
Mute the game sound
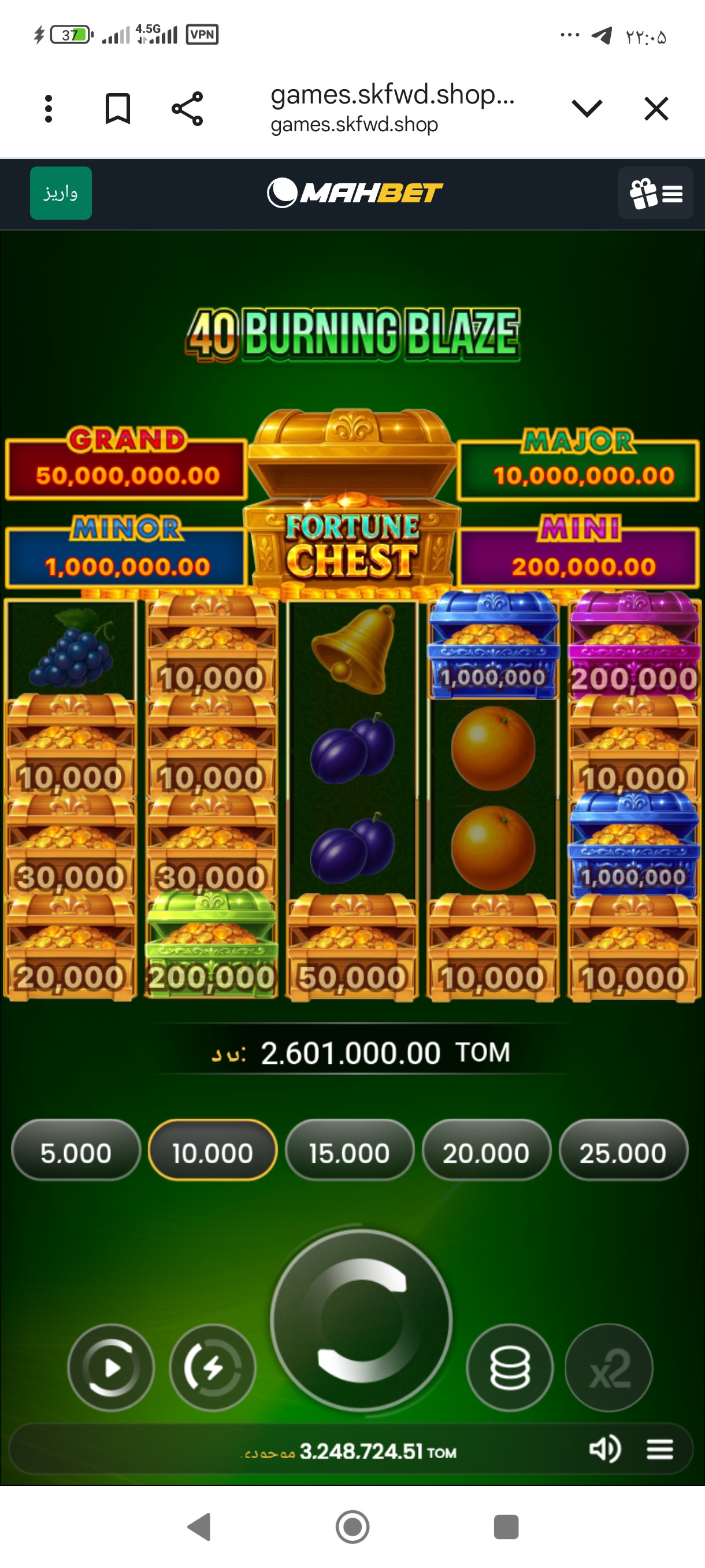(x=604, y=1449)
